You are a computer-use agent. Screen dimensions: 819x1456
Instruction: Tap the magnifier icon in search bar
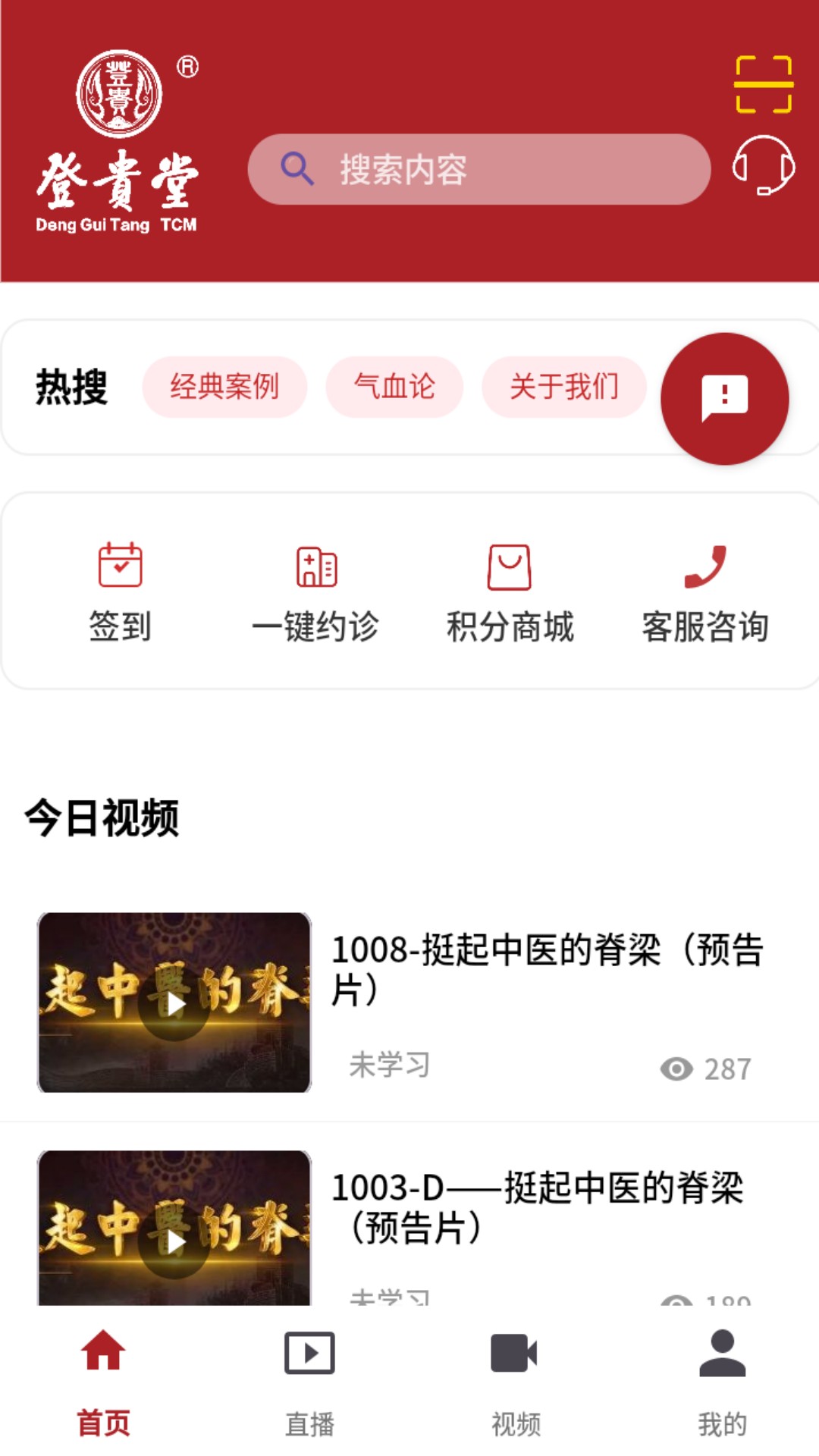coord(299,170)
